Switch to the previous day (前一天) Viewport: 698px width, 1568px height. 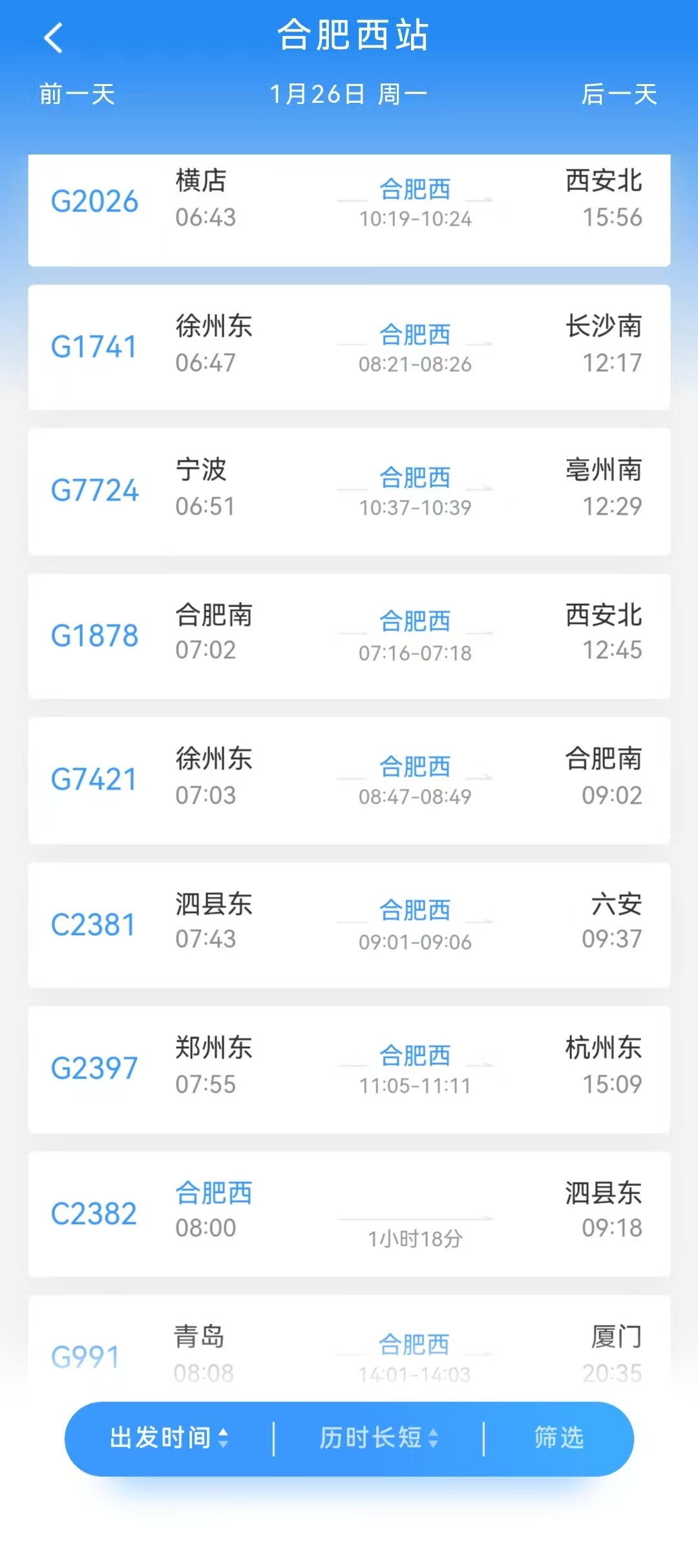pyautogui.click(x=77, y=94)
